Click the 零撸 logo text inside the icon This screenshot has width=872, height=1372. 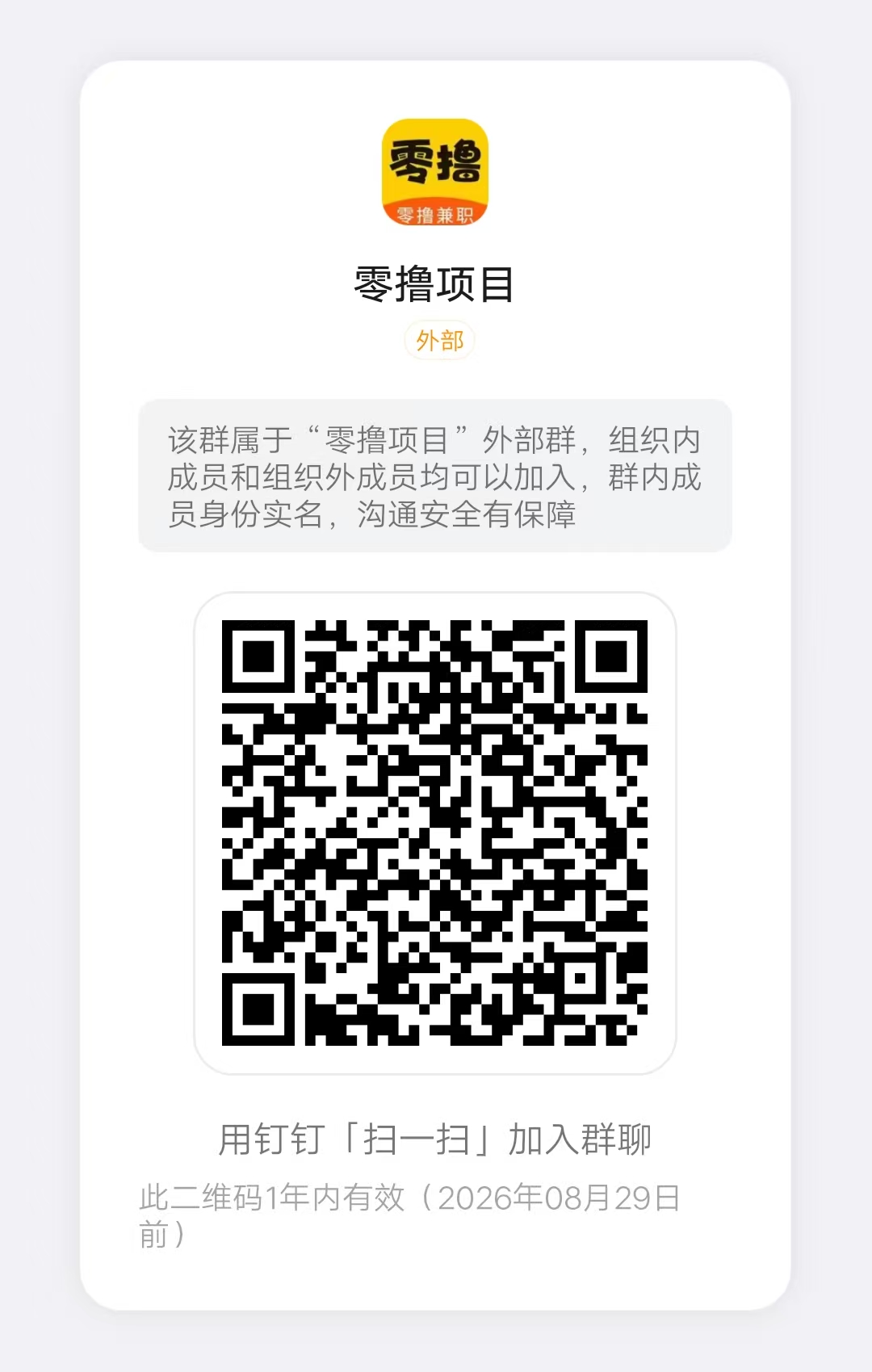[436, 162]
